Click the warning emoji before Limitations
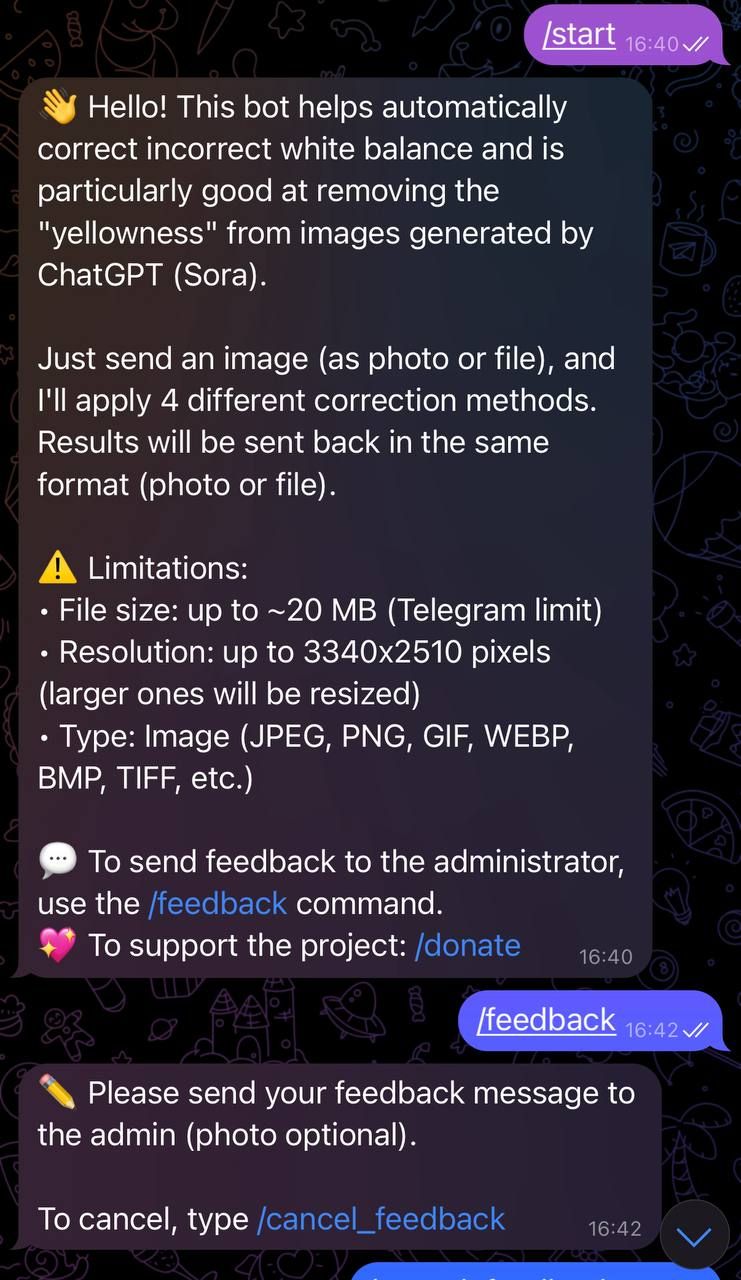The image size is (741, 1280). coord(58,567)
